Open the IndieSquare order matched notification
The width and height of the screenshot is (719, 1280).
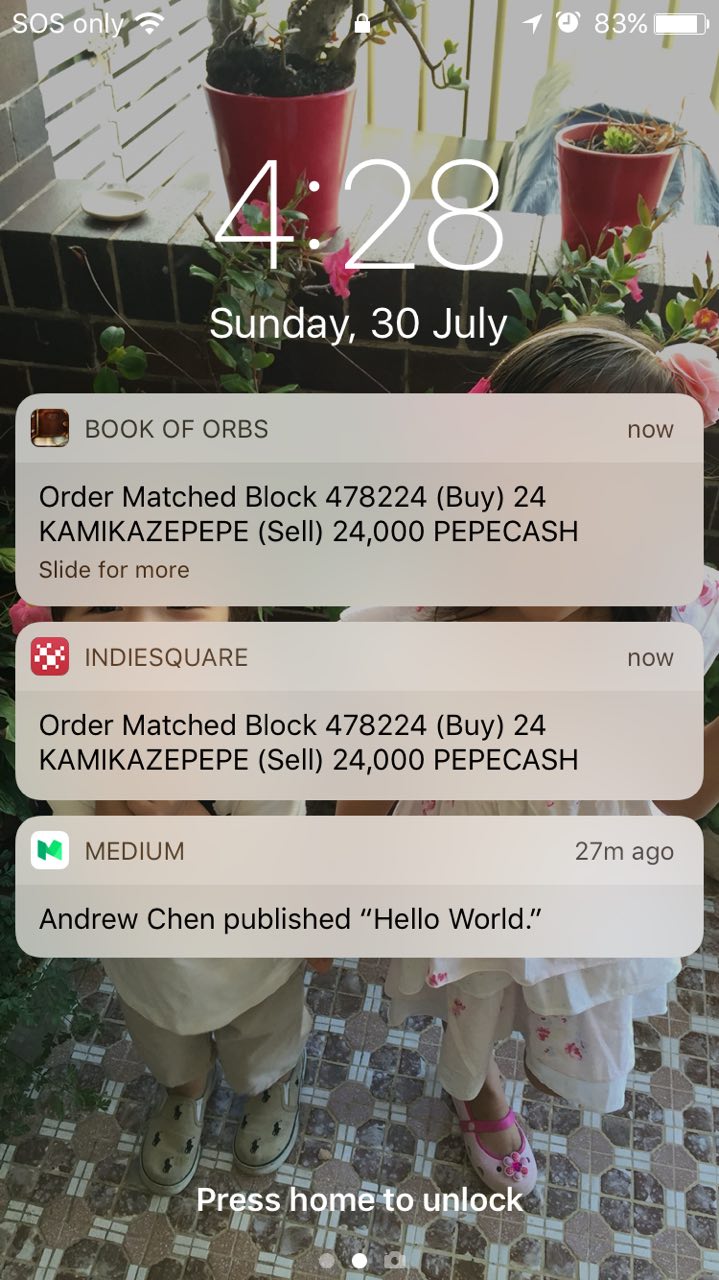359,710
